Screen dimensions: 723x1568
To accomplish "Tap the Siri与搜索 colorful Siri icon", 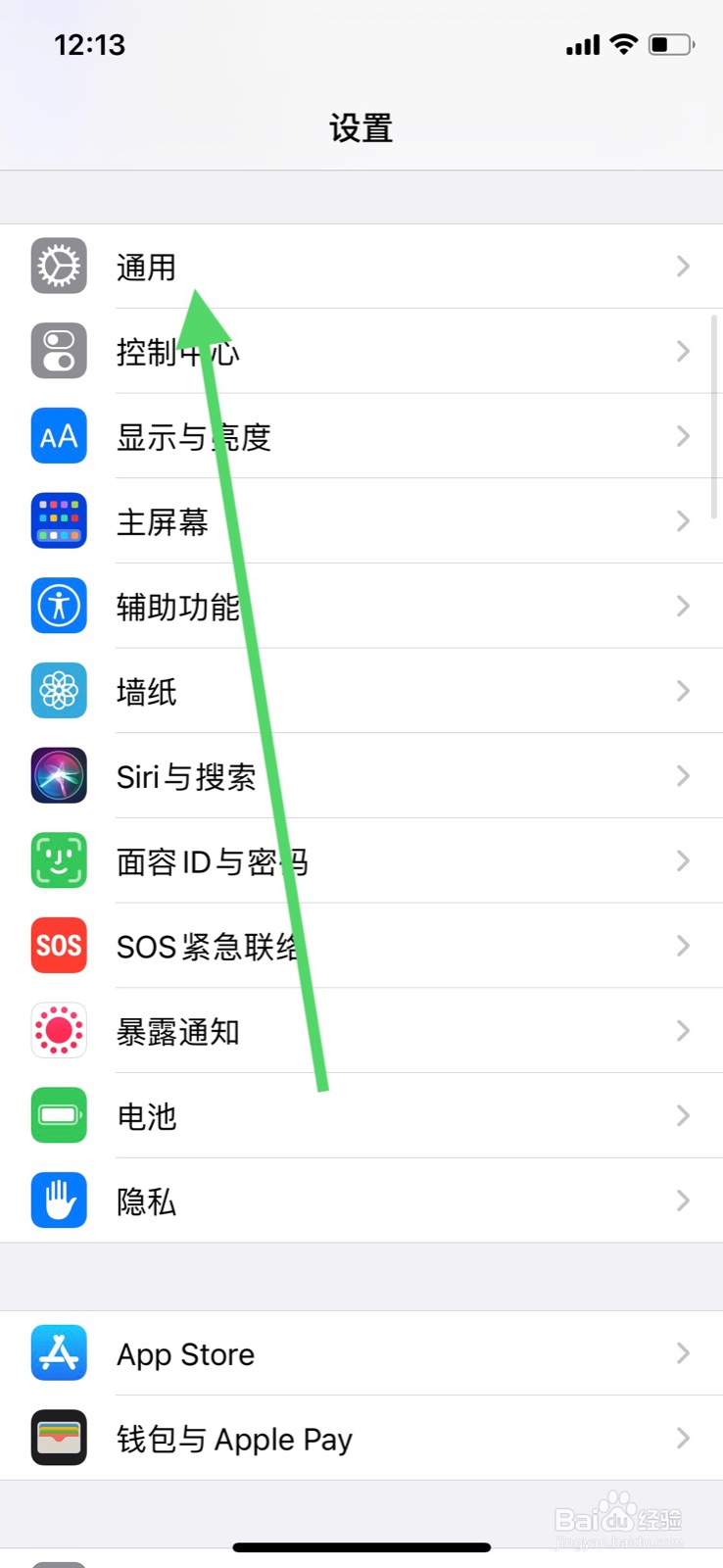I will [x=59, y=775].
